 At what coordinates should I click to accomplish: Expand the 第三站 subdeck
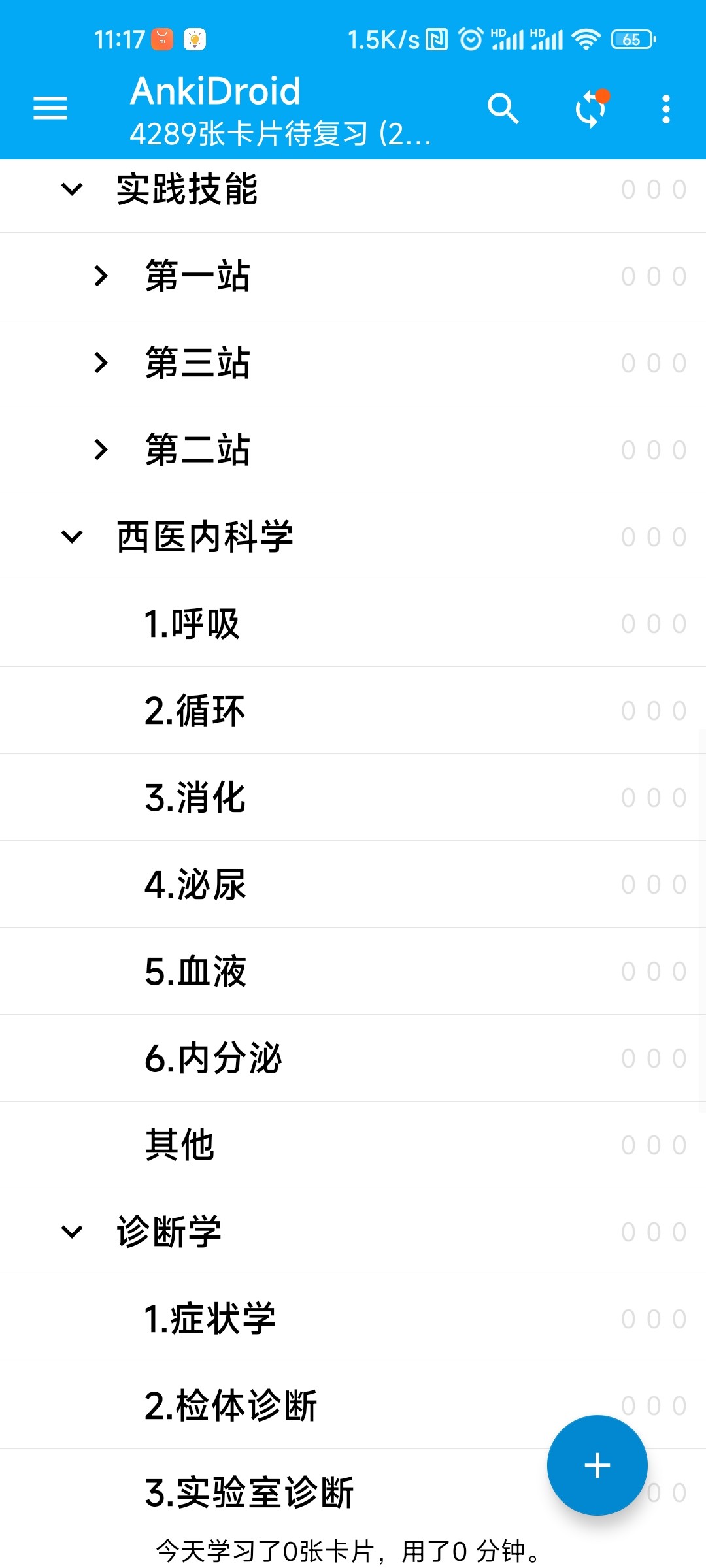(x=101, y=363)
